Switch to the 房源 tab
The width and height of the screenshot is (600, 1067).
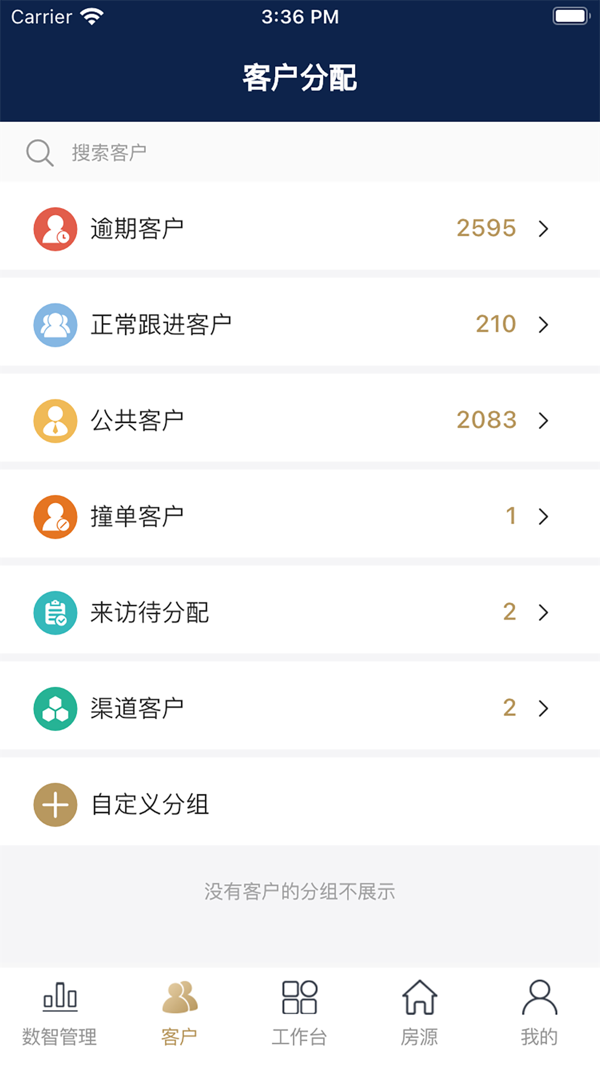(420, 1014)
